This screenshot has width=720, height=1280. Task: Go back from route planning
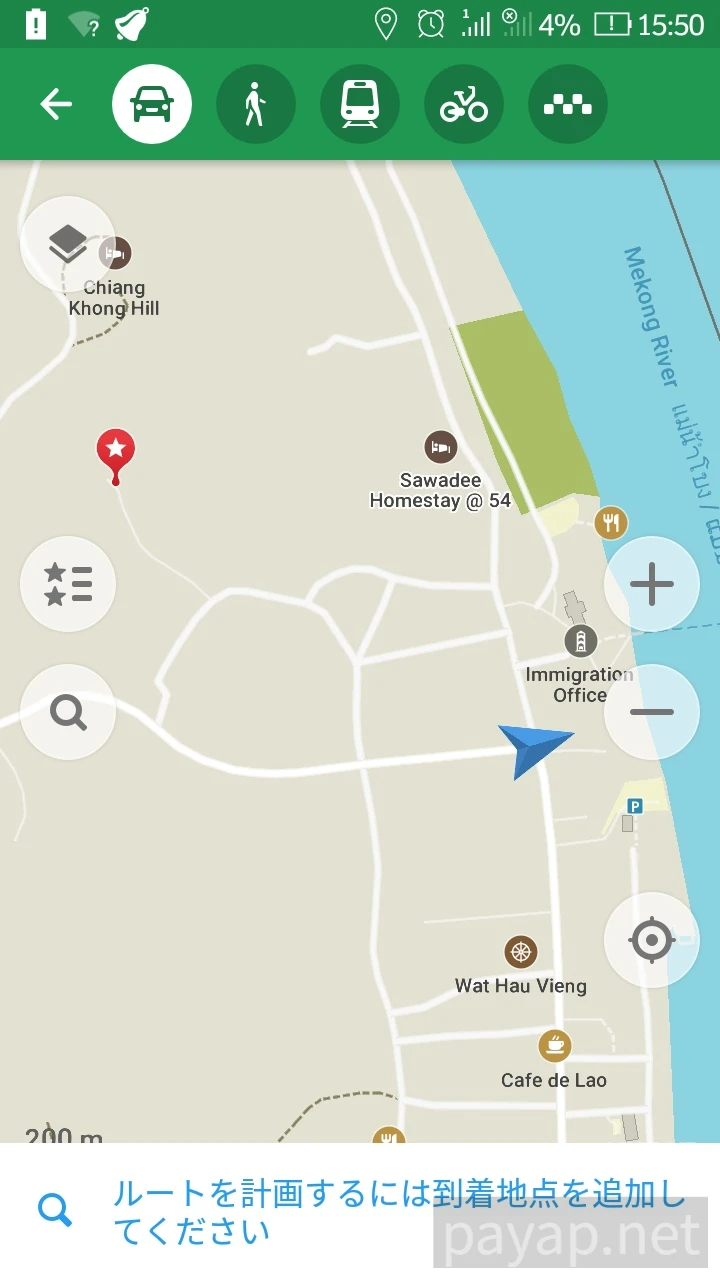coord(56,104)
